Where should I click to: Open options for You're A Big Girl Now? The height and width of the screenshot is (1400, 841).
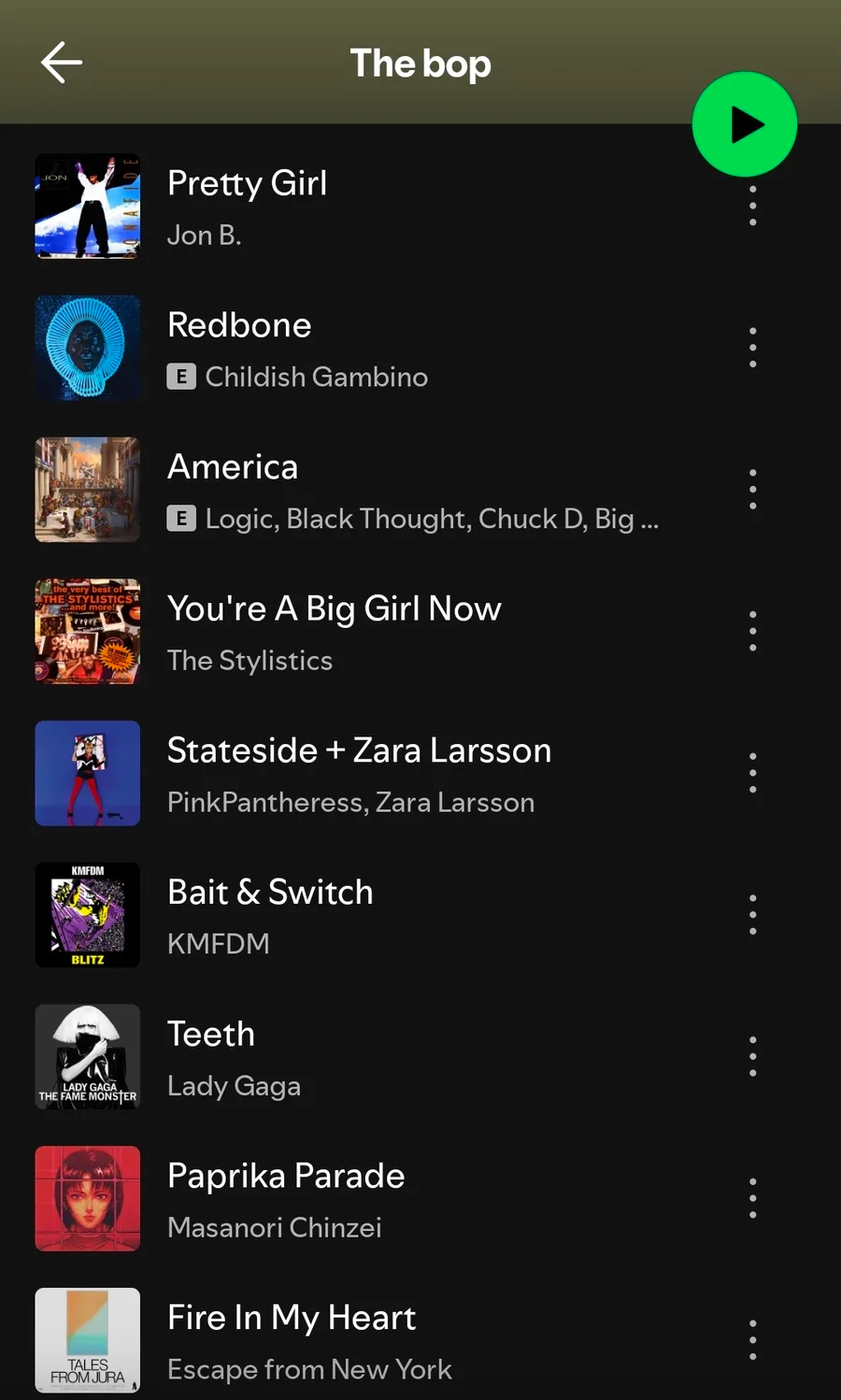click(752, 632)
